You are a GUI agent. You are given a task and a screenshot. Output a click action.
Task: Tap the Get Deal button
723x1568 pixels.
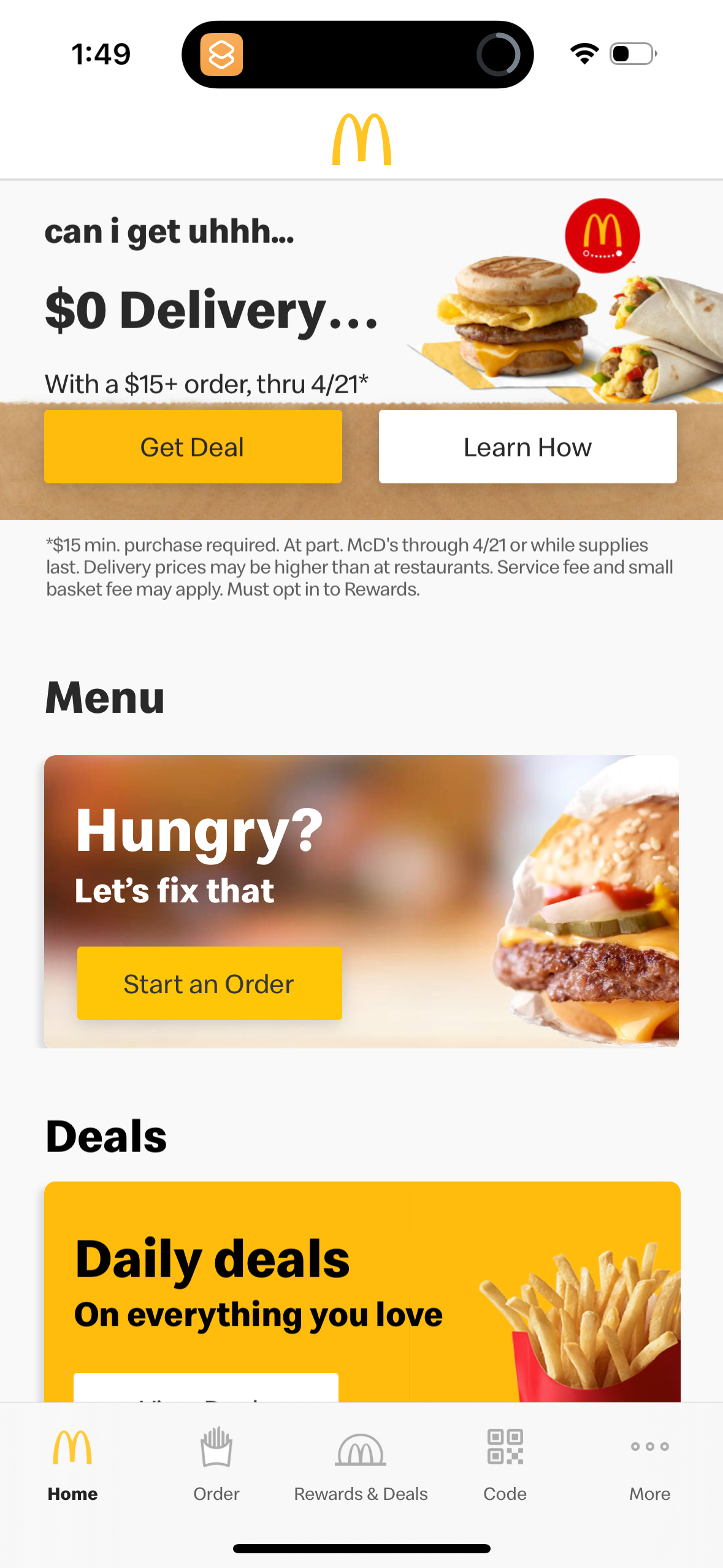tap(193, 447)
